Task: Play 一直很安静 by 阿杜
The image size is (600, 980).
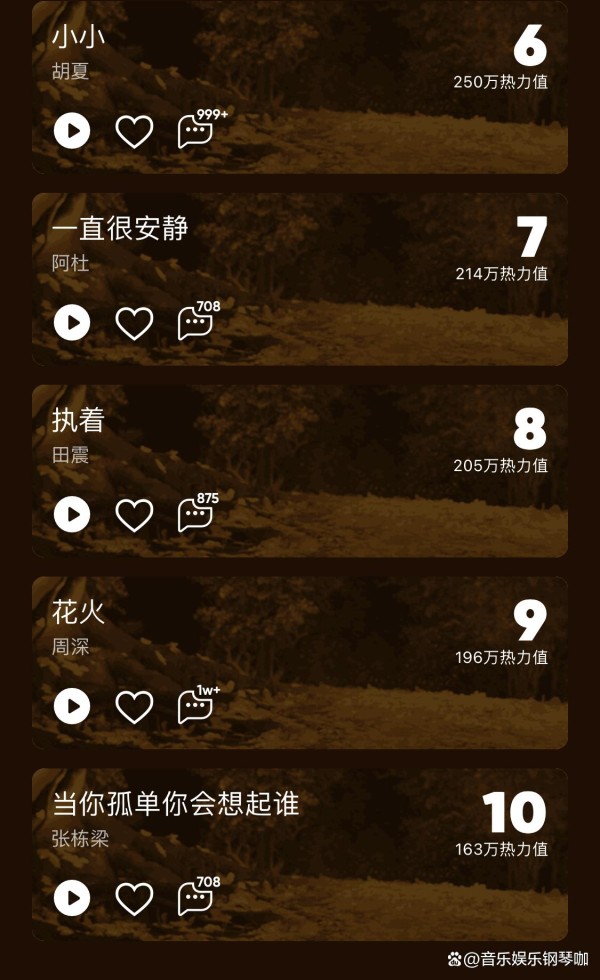Action: tap(72, 322)
